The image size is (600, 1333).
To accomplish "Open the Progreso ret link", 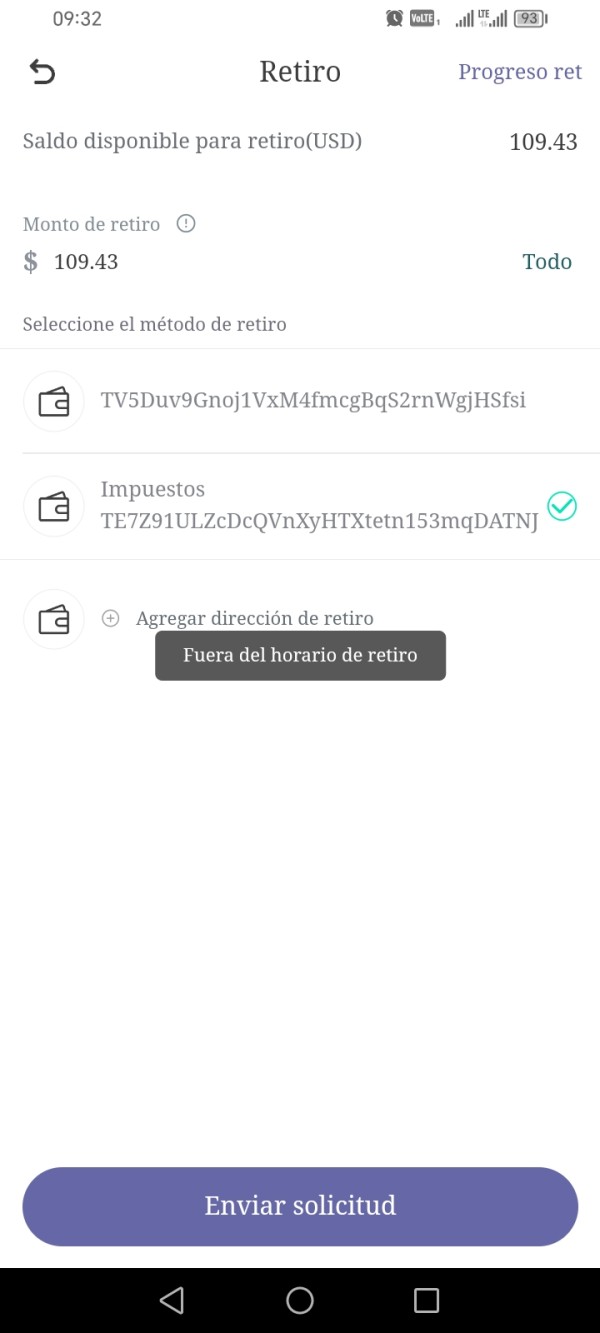I will pyautogui.click(x=520, y=72).
